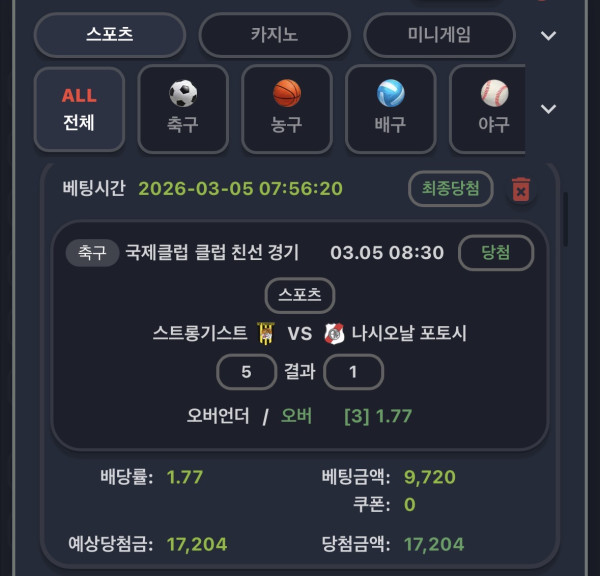Delete this bet record with trash icon
Screen dimensions: 600x576
(520, 189)
